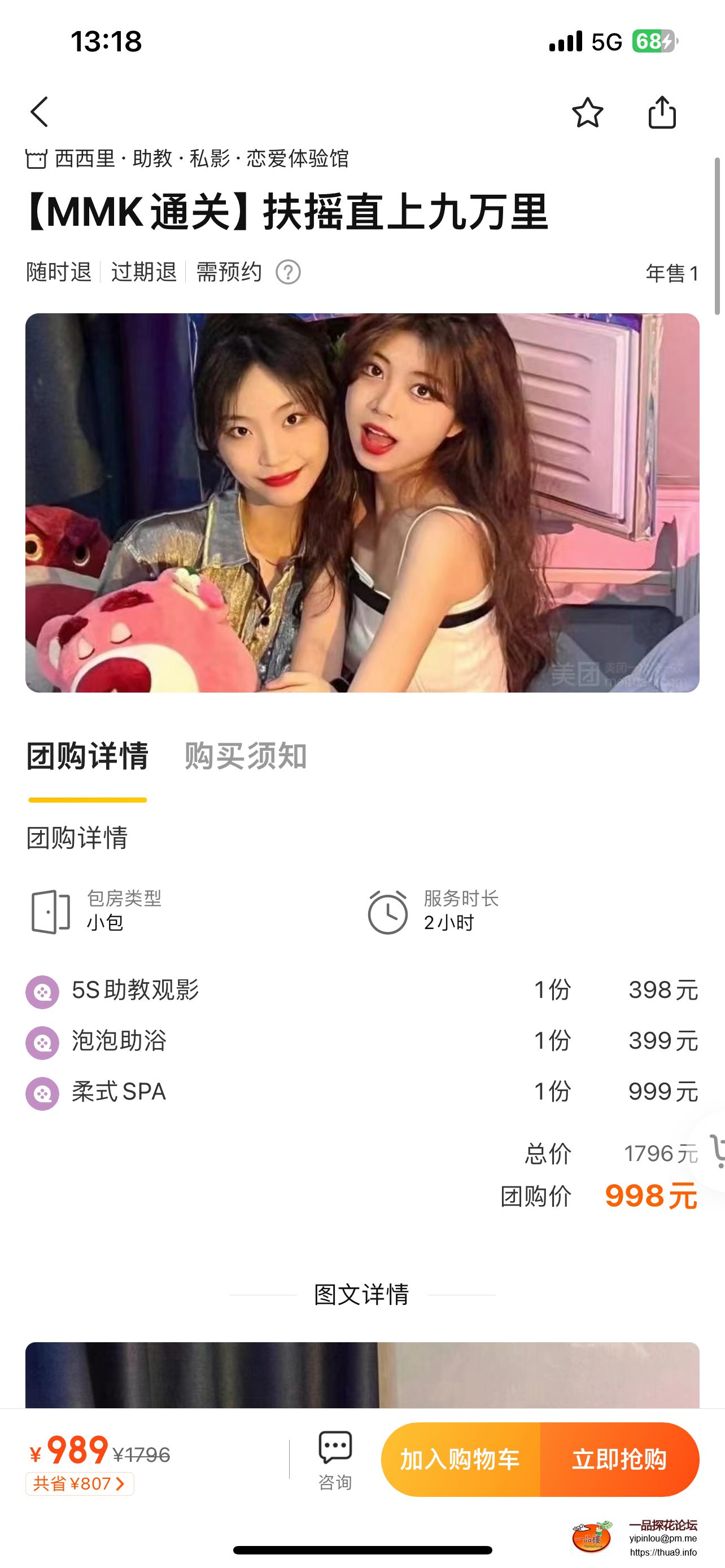This screenshot has height=1568, width=725.
Task: Add this deal via 加入购物车
Action: 460,1460
